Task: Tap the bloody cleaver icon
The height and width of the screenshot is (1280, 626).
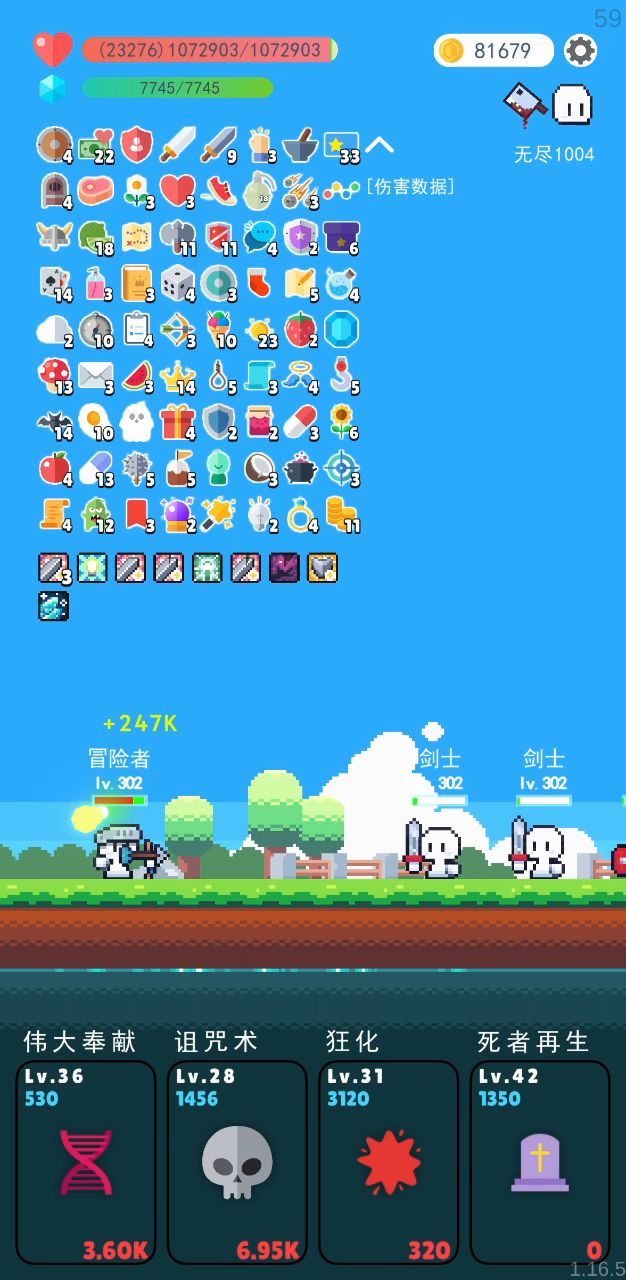Action: pos(525,102)
